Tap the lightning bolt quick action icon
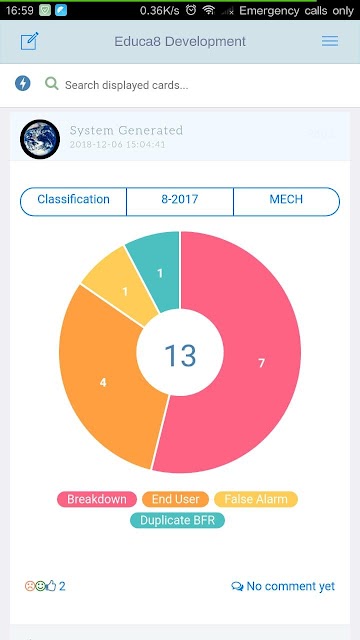The height and width of the screenshot is (640, 360). (x=23, y=83)
